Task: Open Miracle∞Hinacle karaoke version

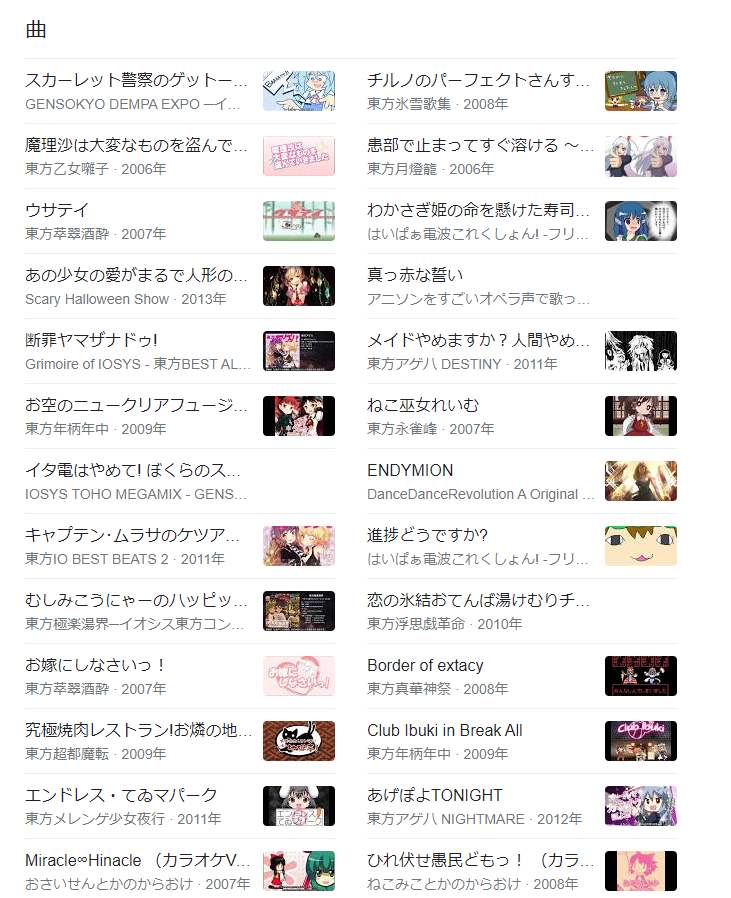Action: point(137,860)
